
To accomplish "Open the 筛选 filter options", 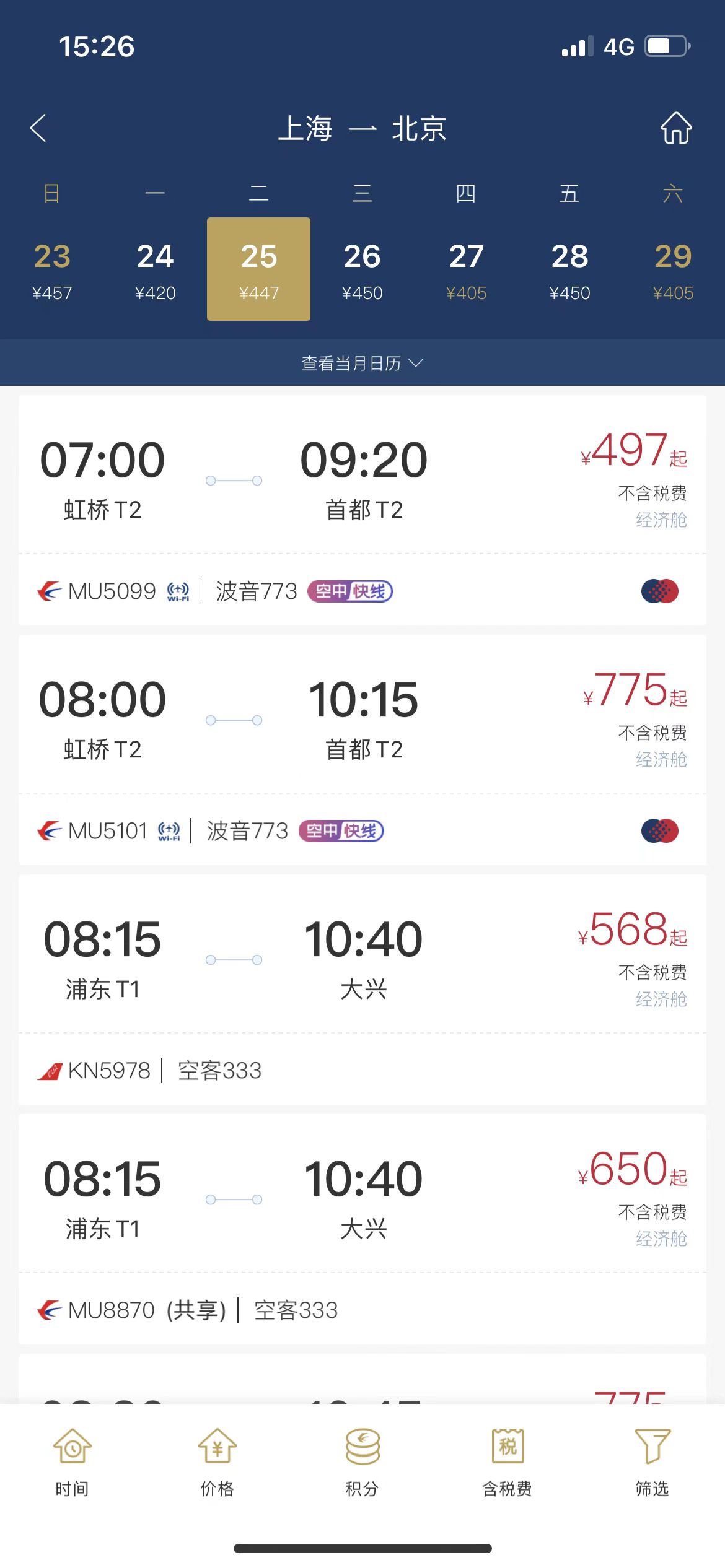I will click(652, 1461).
